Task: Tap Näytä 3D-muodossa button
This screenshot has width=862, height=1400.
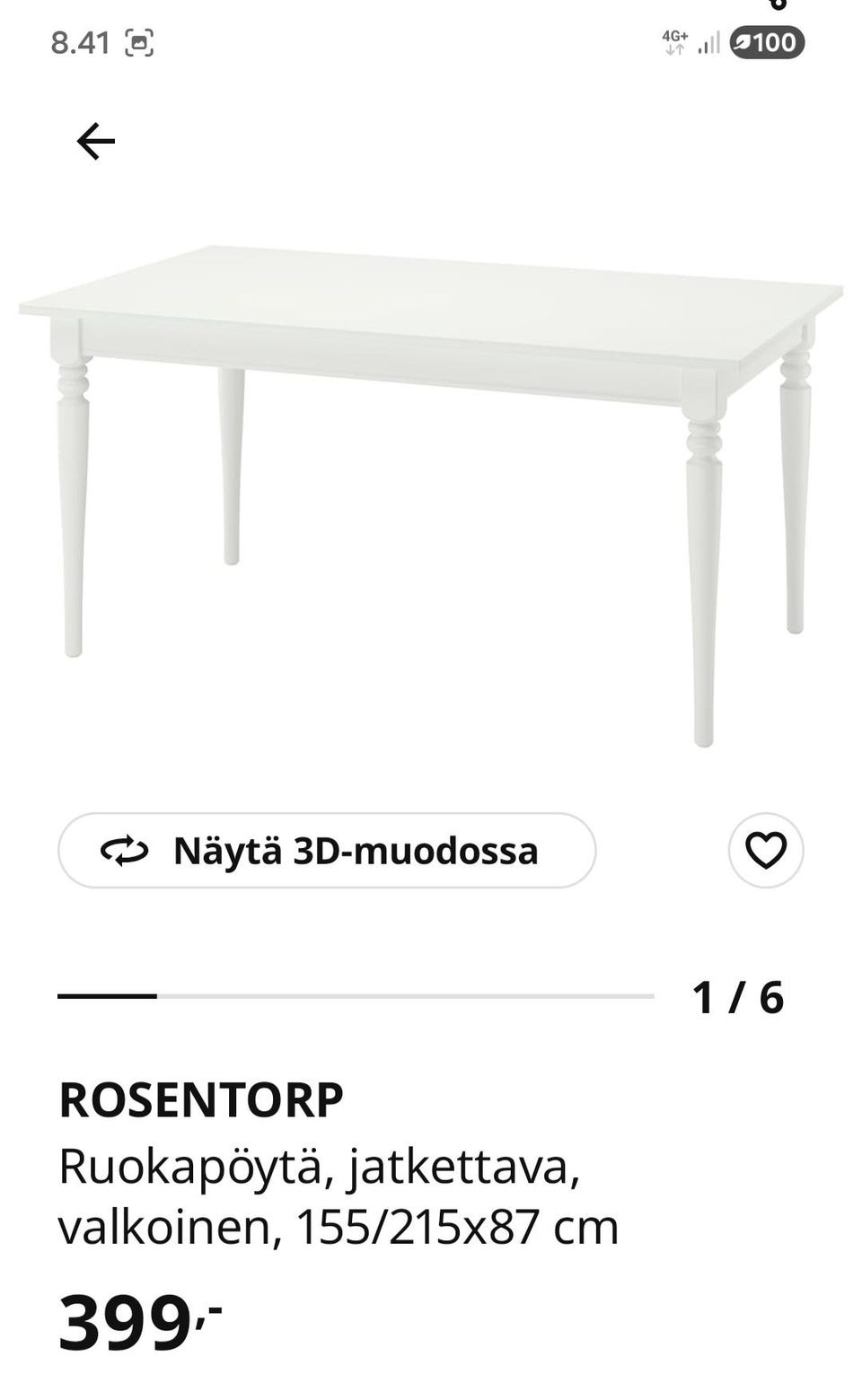Action: pyautogui.click(x=327, y=851)
